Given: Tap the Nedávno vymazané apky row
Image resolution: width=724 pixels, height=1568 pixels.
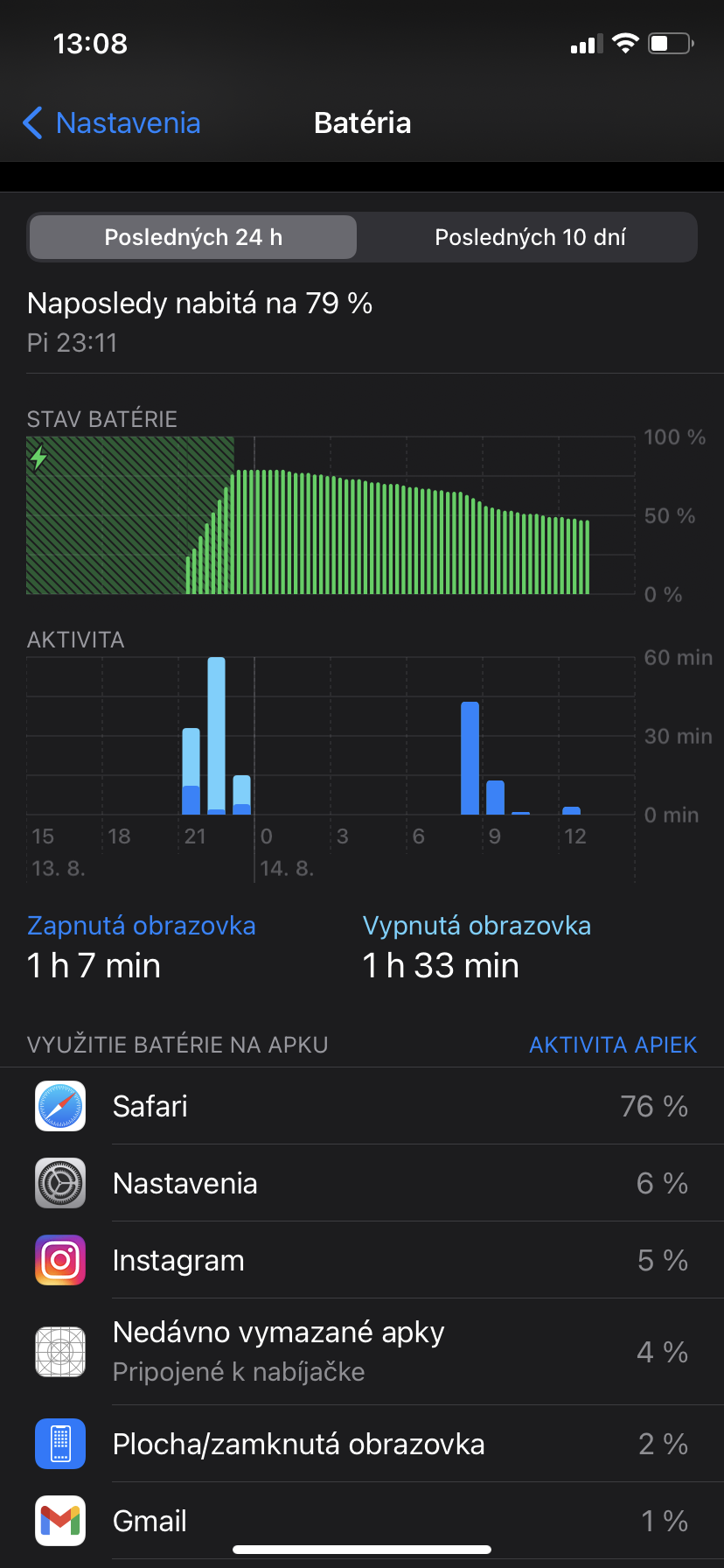Looking at the screenshot, I should tap(362, 1352).
